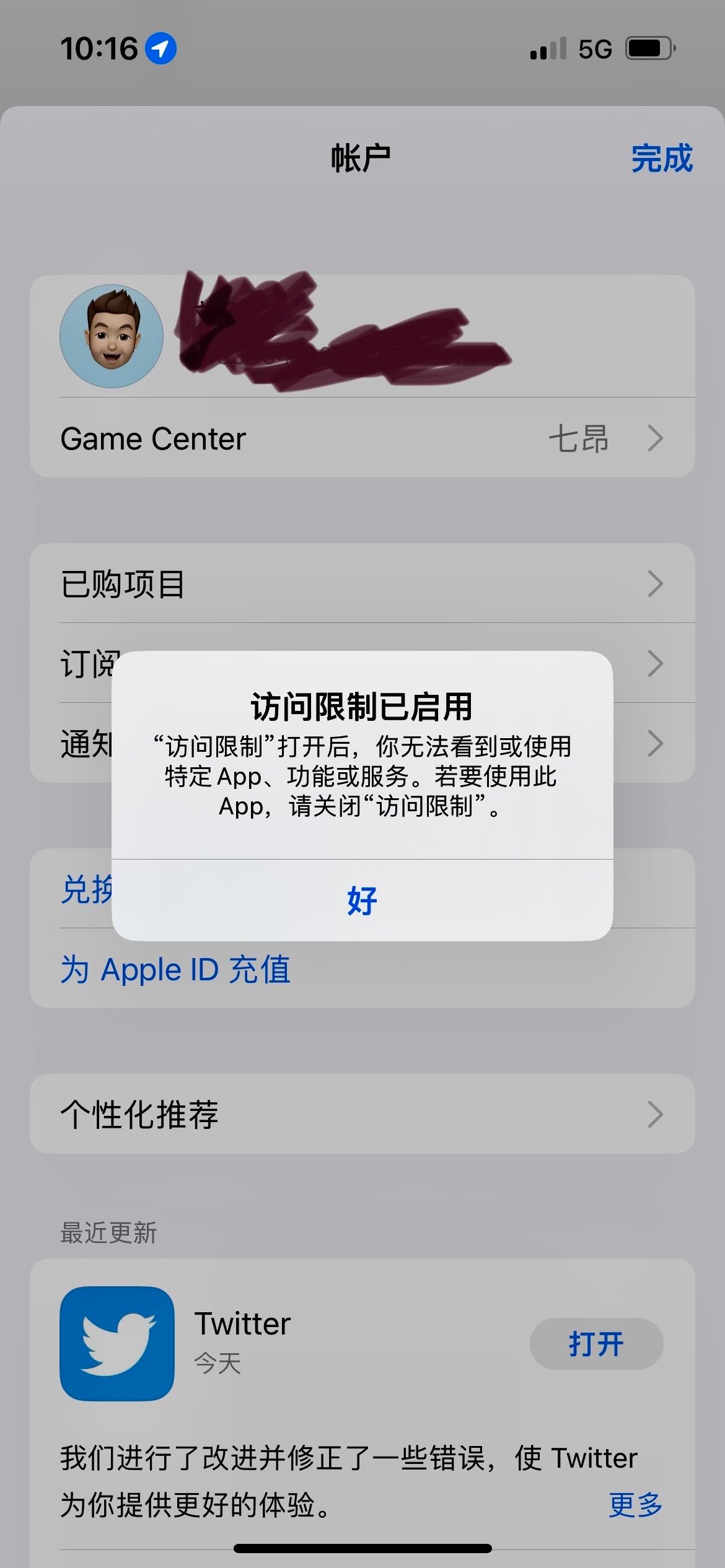Open Twitter with the 打开 button

[595, 1344]
